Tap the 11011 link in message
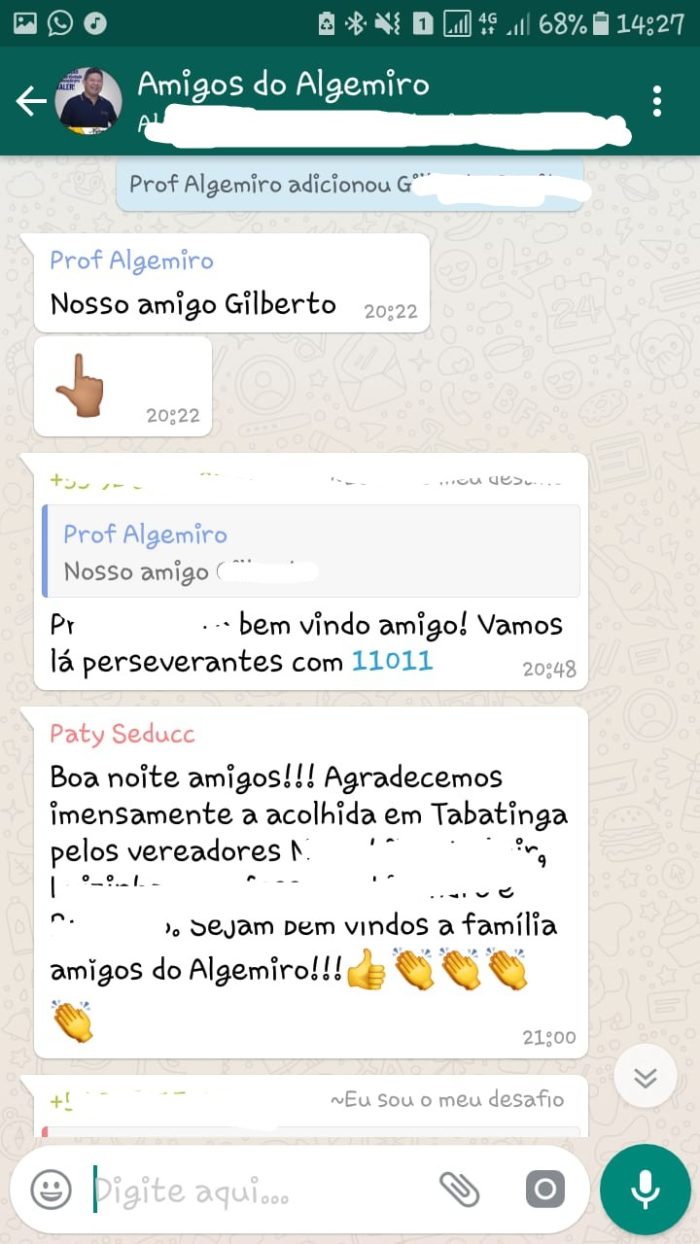This screenshot has width=700, height=1244. click(392, 662)
